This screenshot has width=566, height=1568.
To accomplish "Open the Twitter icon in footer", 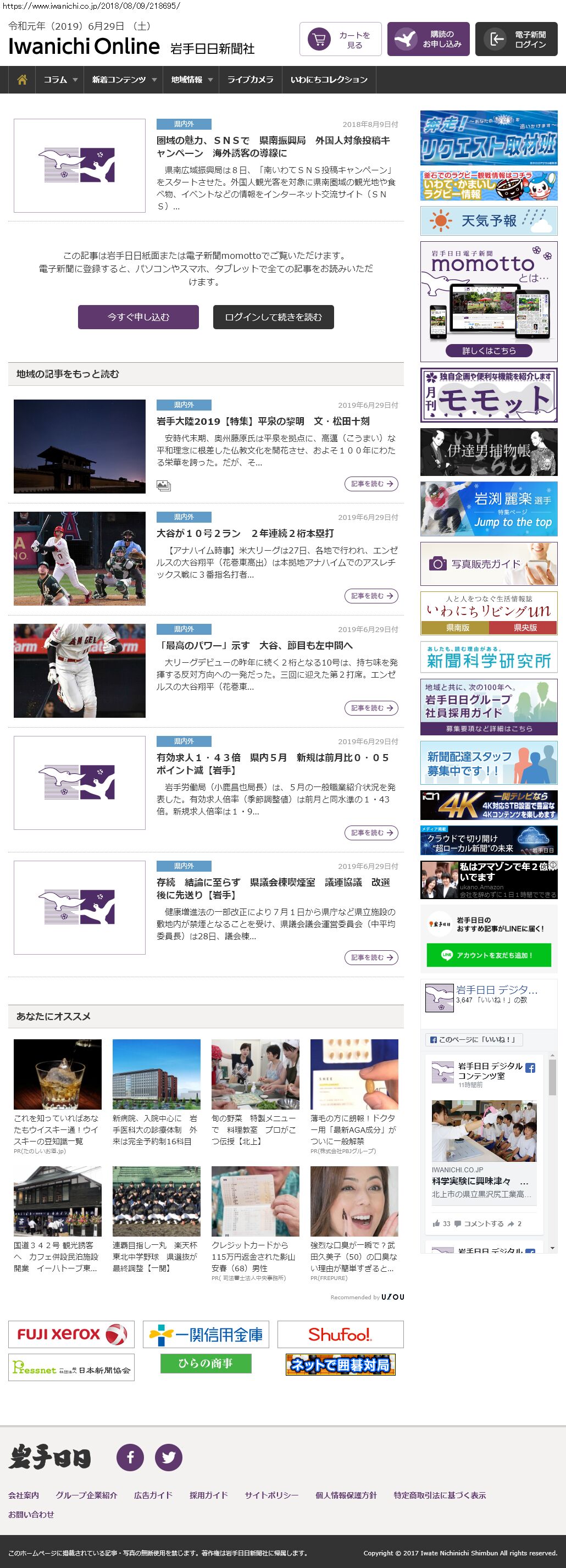I will point(169,1457).
